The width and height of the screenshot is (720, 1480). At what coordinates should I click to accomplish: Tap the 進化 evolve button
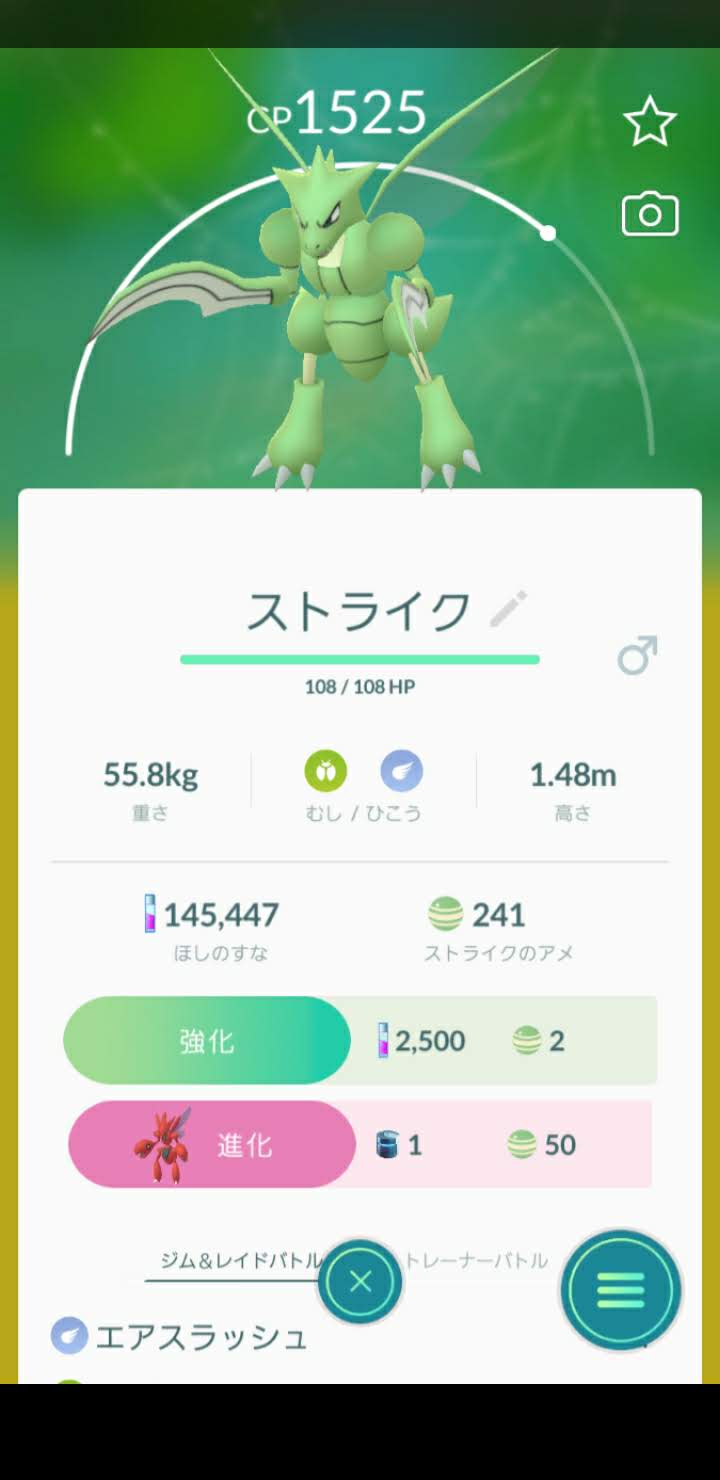pyautogui.click(x=212, y=1145)
